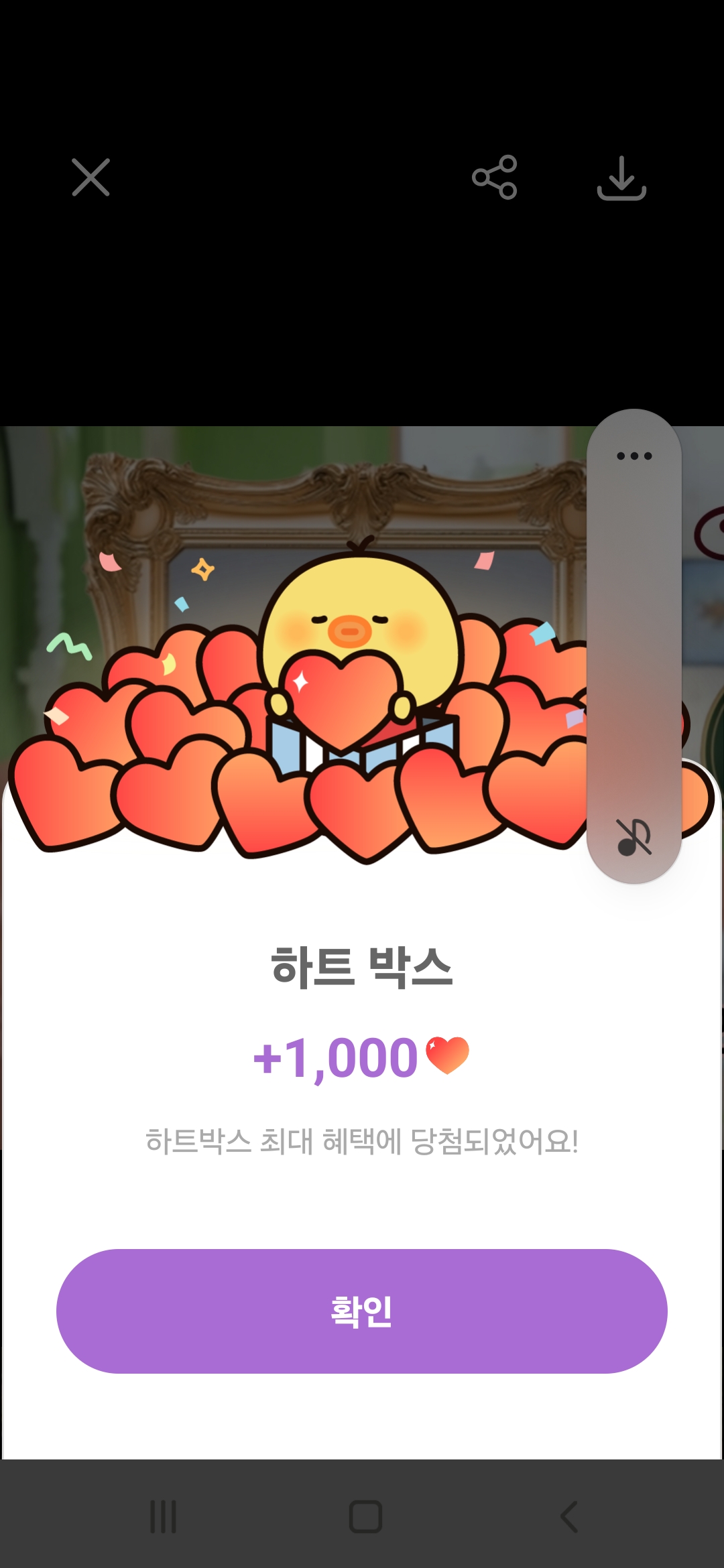Close the image viewer
The image size is (724, 1568).
(x=90, y=178)
